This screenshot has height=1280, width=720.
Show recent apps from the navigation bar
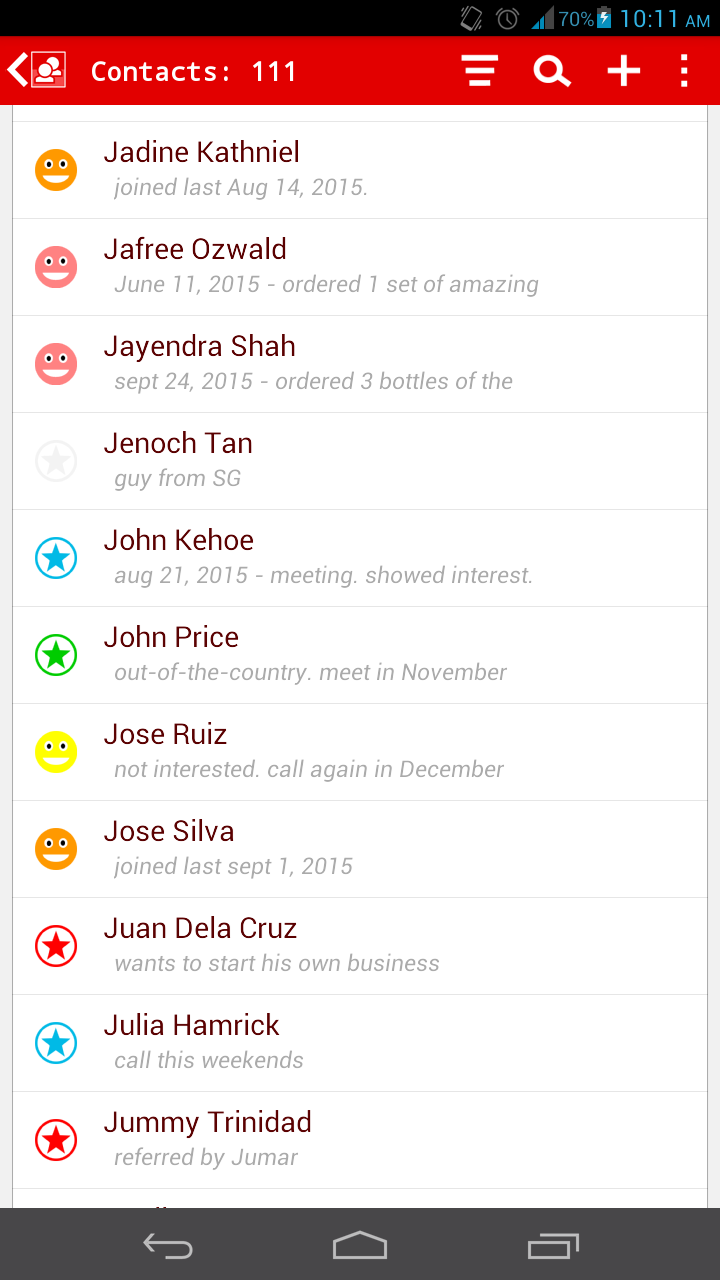(553, 1245)
